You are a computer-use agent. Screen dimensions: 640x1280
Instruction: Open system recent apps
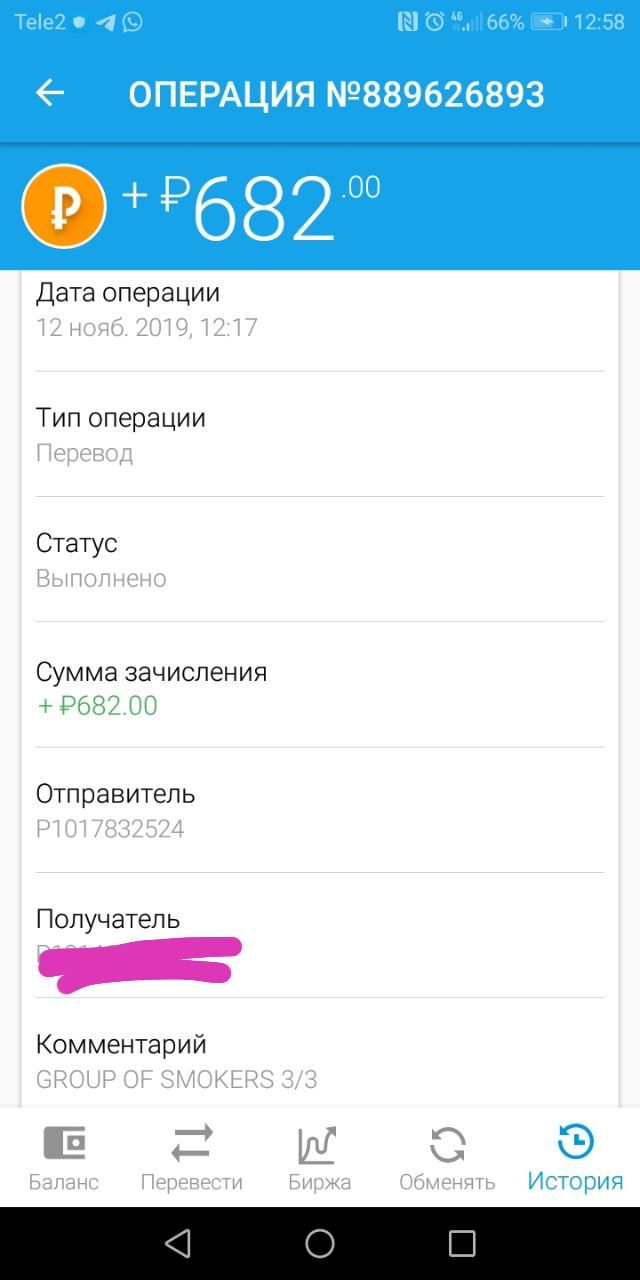(x=462, y=1243)
